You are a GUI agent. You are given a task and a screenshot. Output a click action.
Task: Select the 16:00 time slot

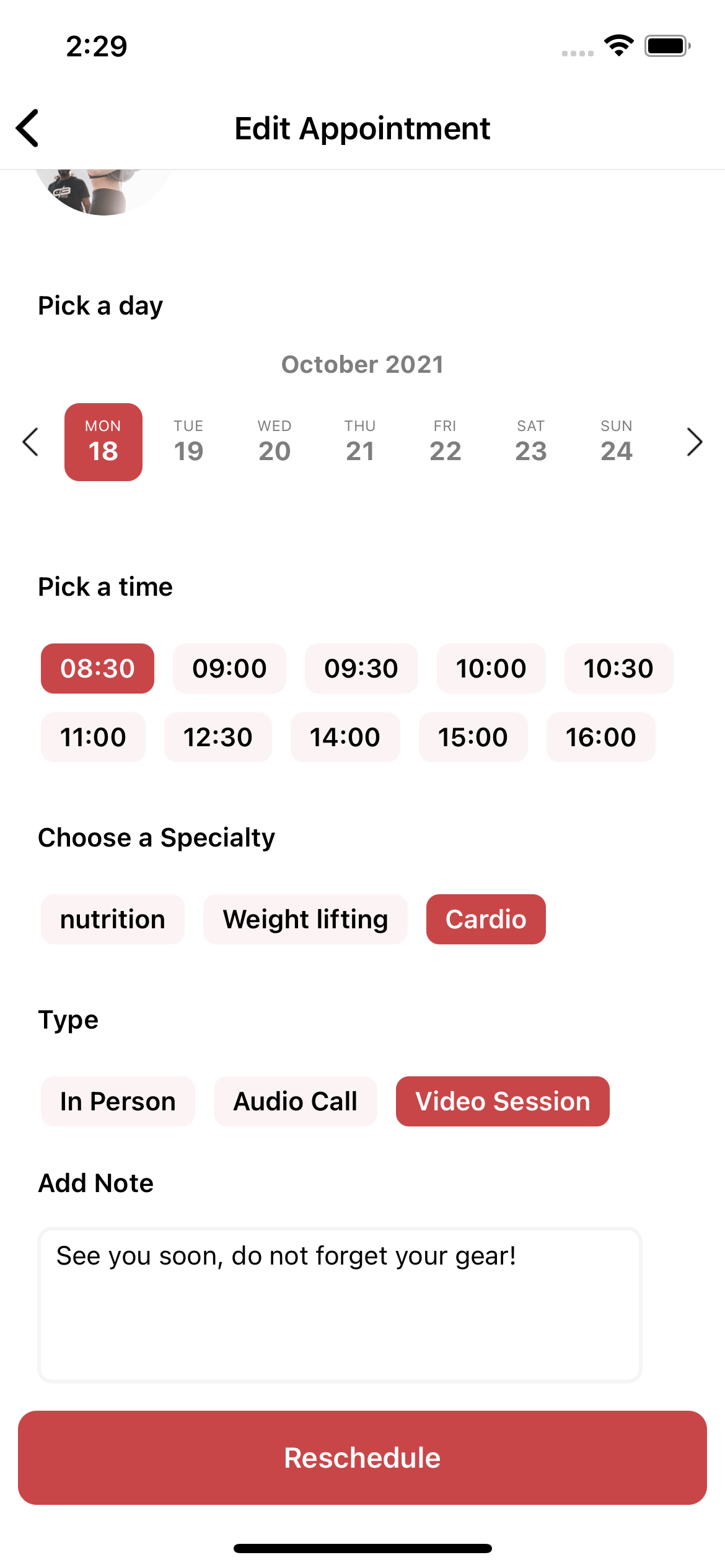pos(600,737)
